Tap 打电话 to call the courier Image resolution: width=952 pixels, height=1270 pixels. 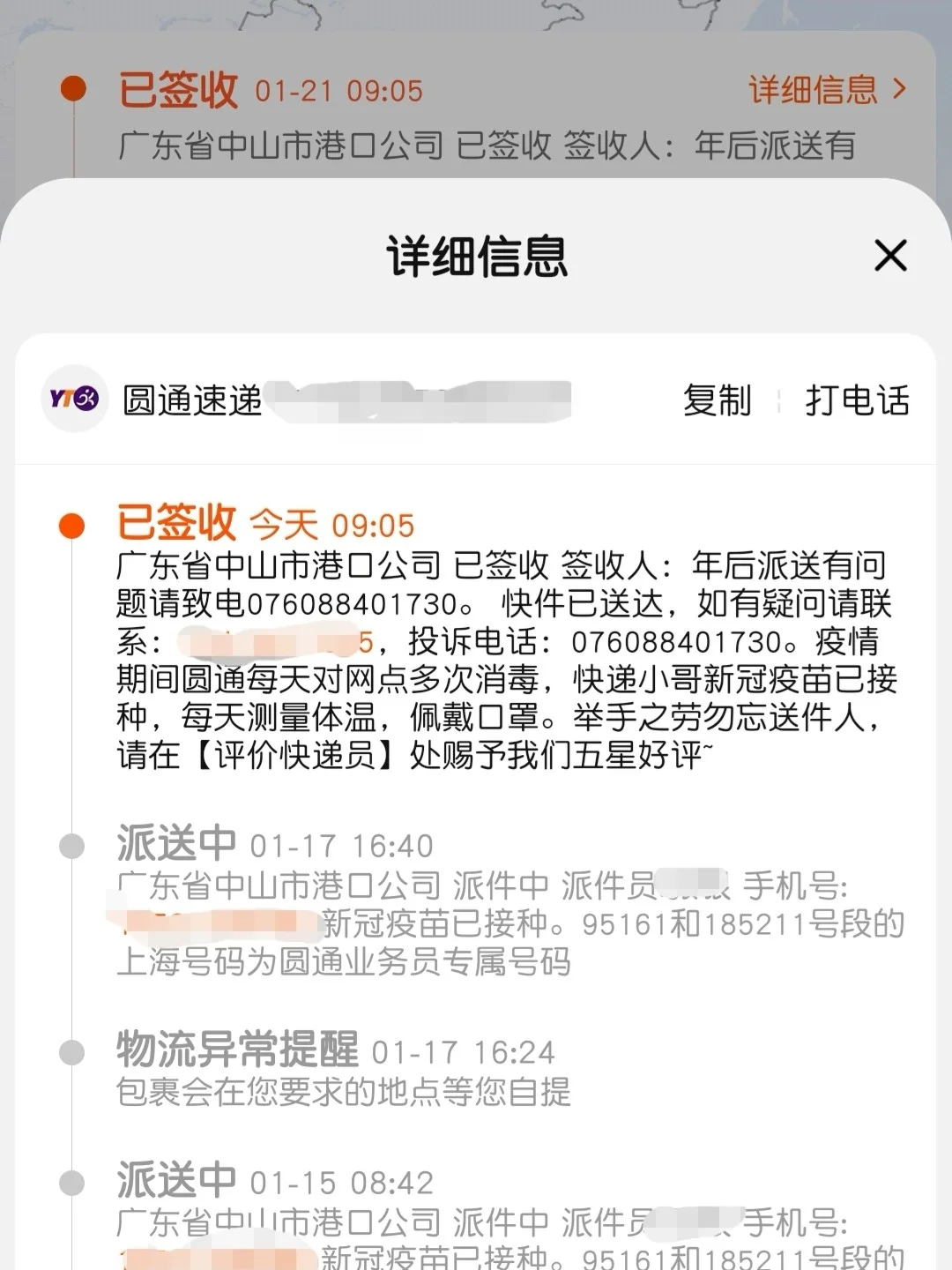coord(857,400)
